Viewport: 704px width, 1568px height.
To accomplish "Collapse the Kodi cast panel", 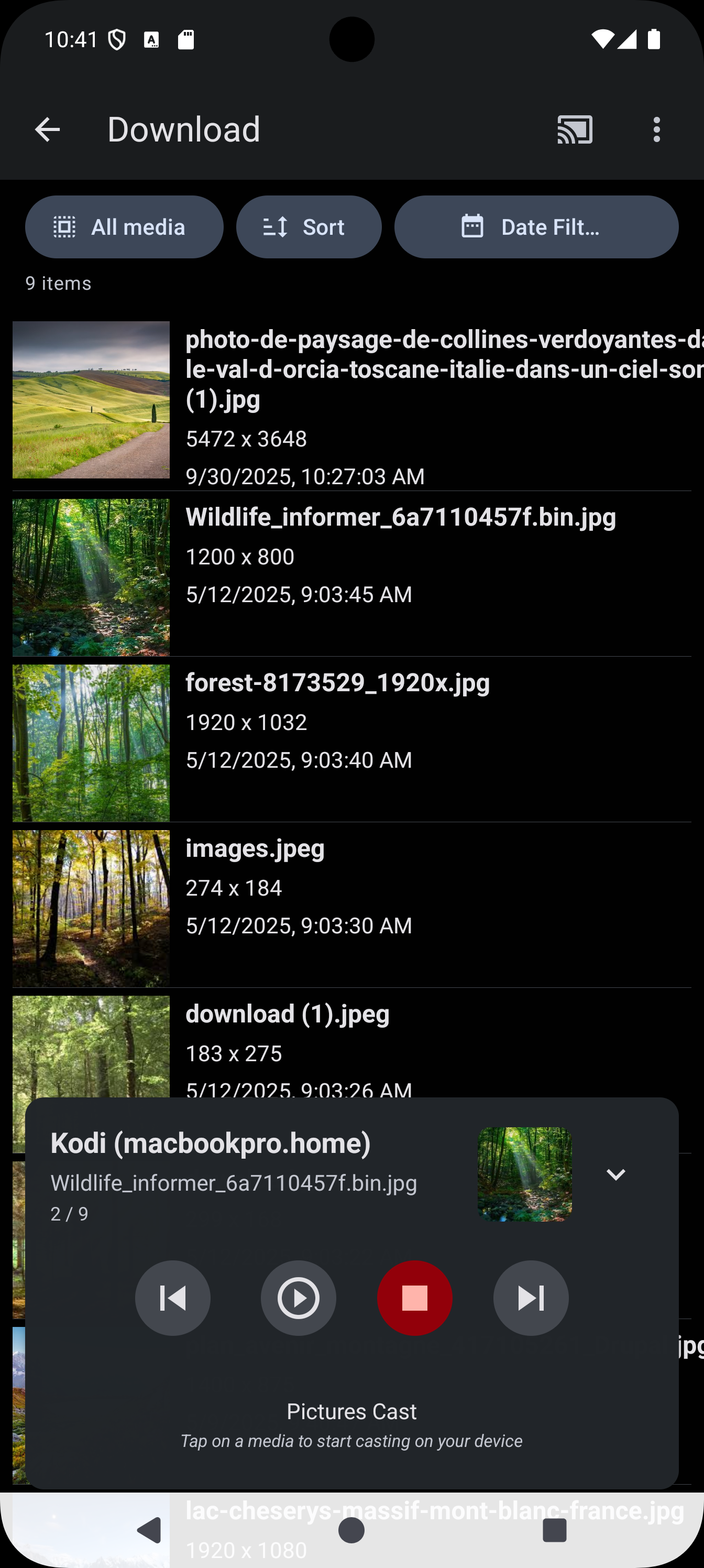I will click(616, 1174).
